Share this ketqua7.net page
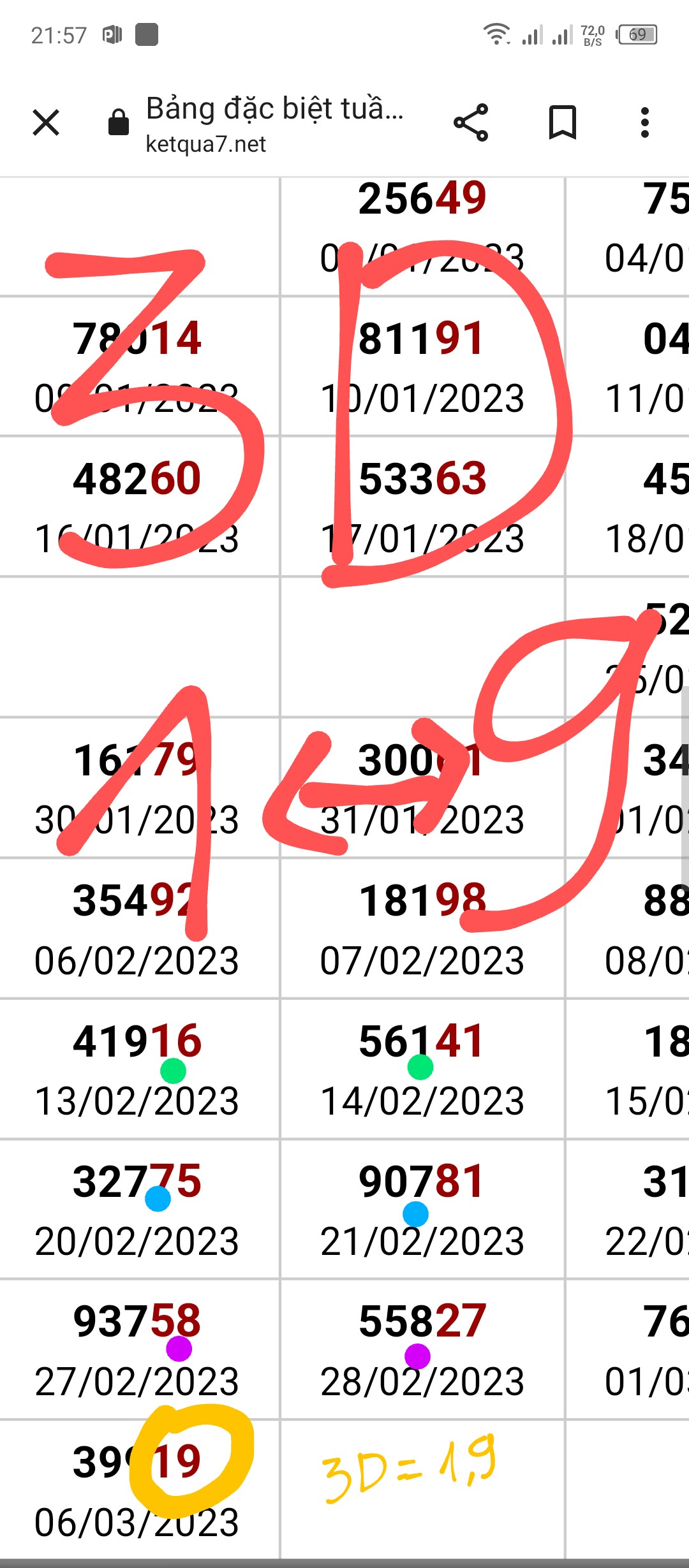The width and height of the screenshot is (689, 1568). point(471,122)
